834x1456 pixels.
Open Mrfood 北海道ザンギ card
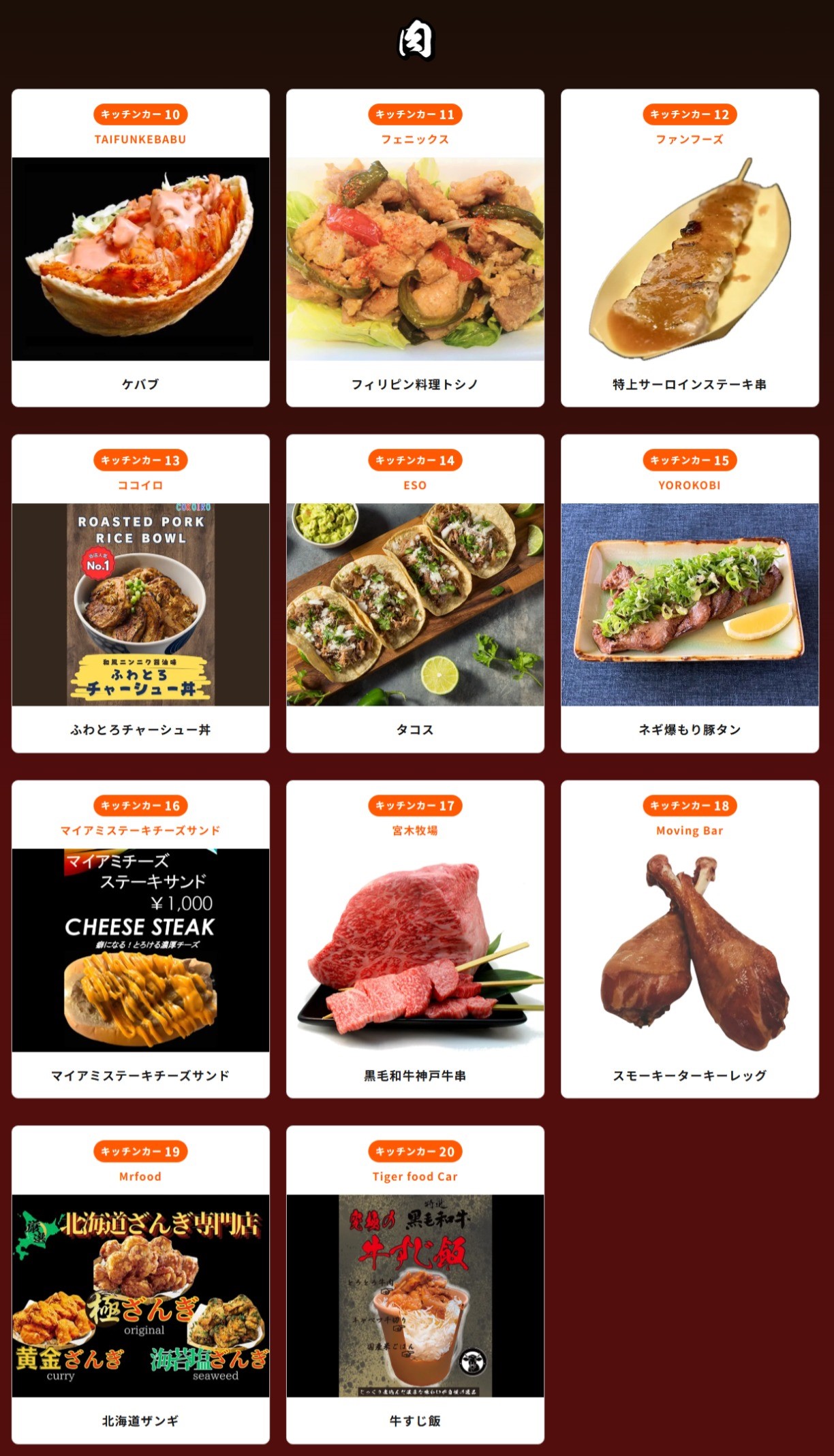tap(140, 1295)
